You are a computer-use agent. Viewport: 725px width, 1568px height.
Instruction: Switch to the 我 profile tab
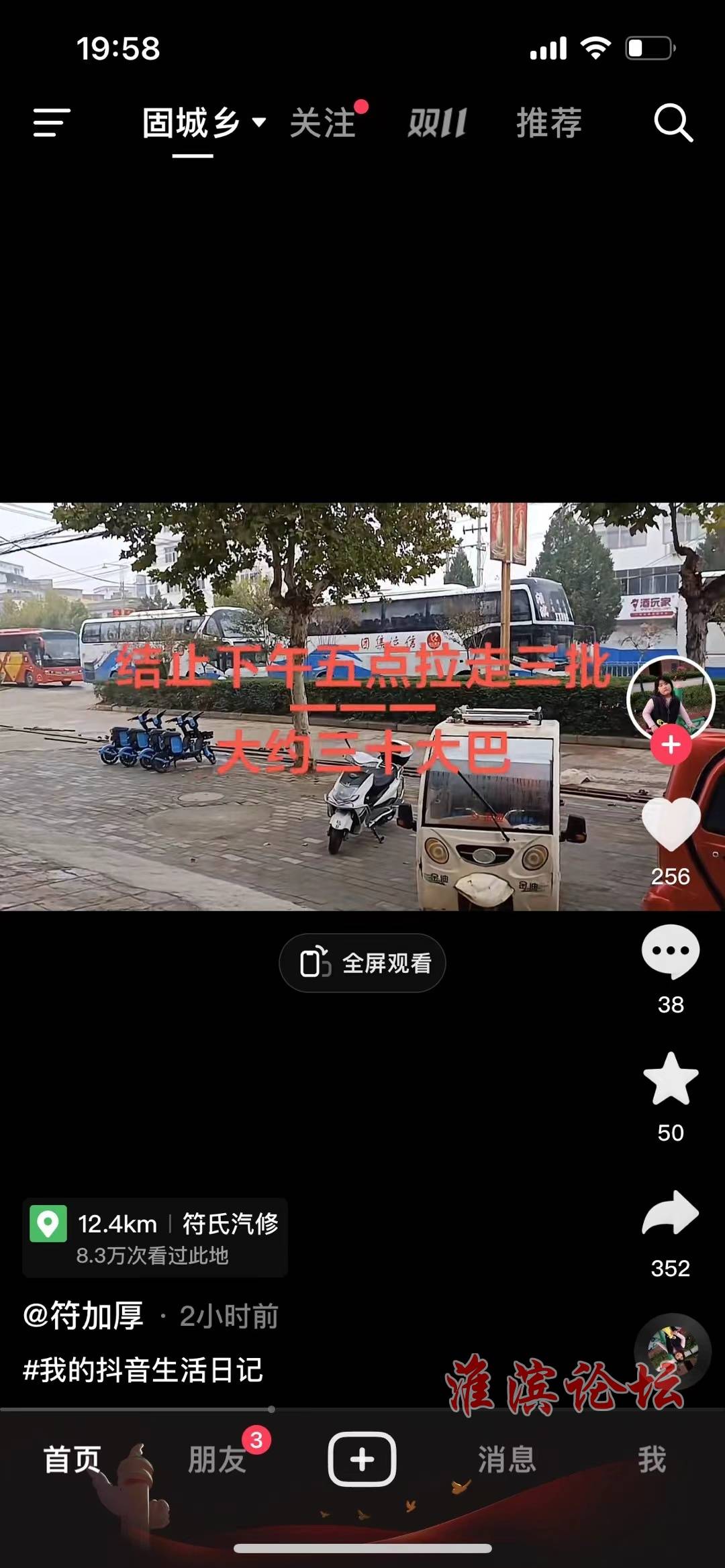click(x=651, y=1460)
